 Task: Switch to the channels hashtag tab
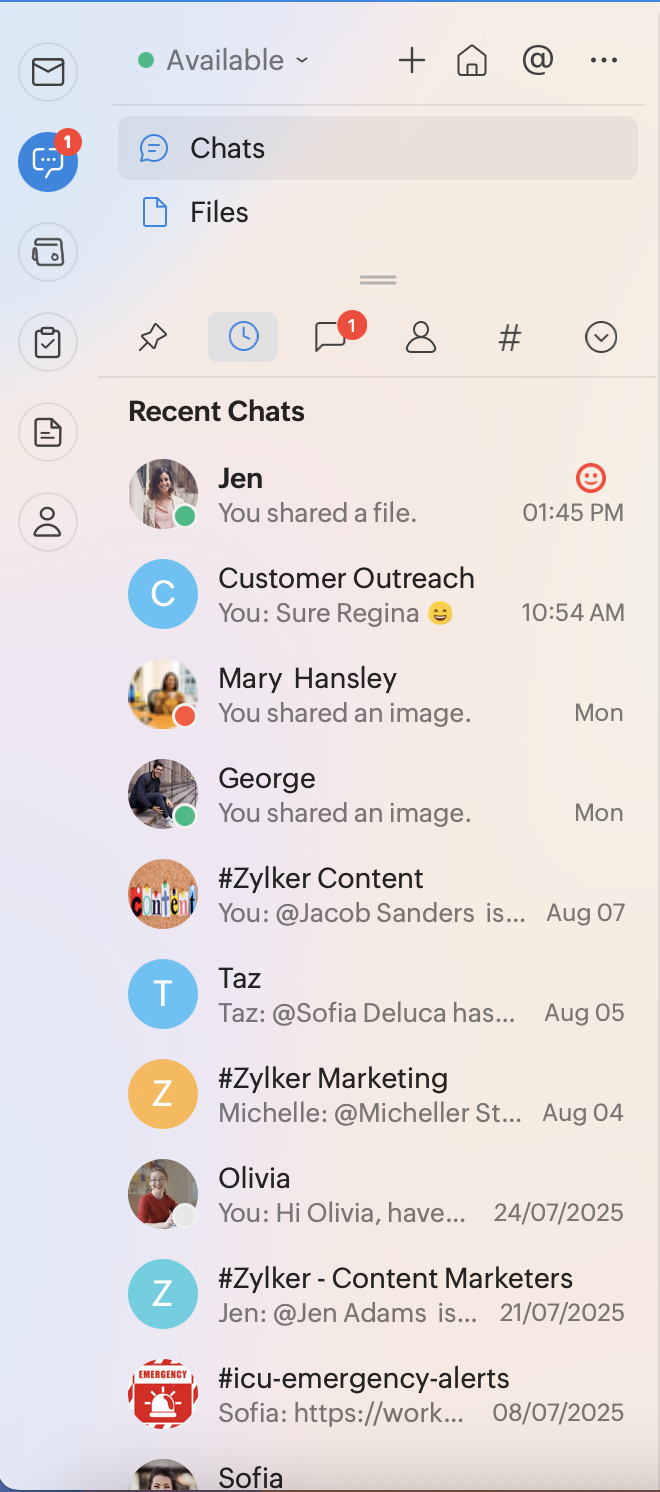(510, 338)
